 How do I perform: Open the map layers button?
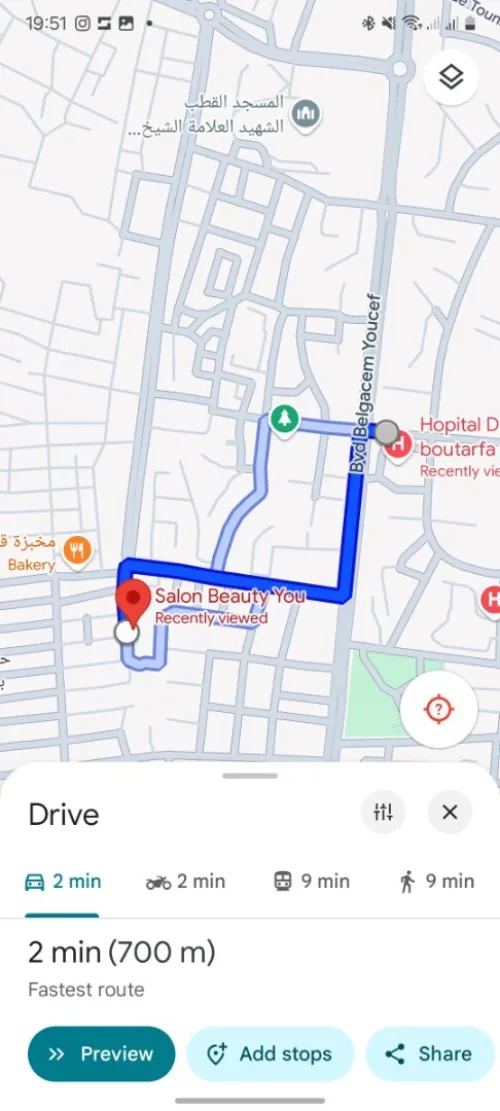point(450,77)
